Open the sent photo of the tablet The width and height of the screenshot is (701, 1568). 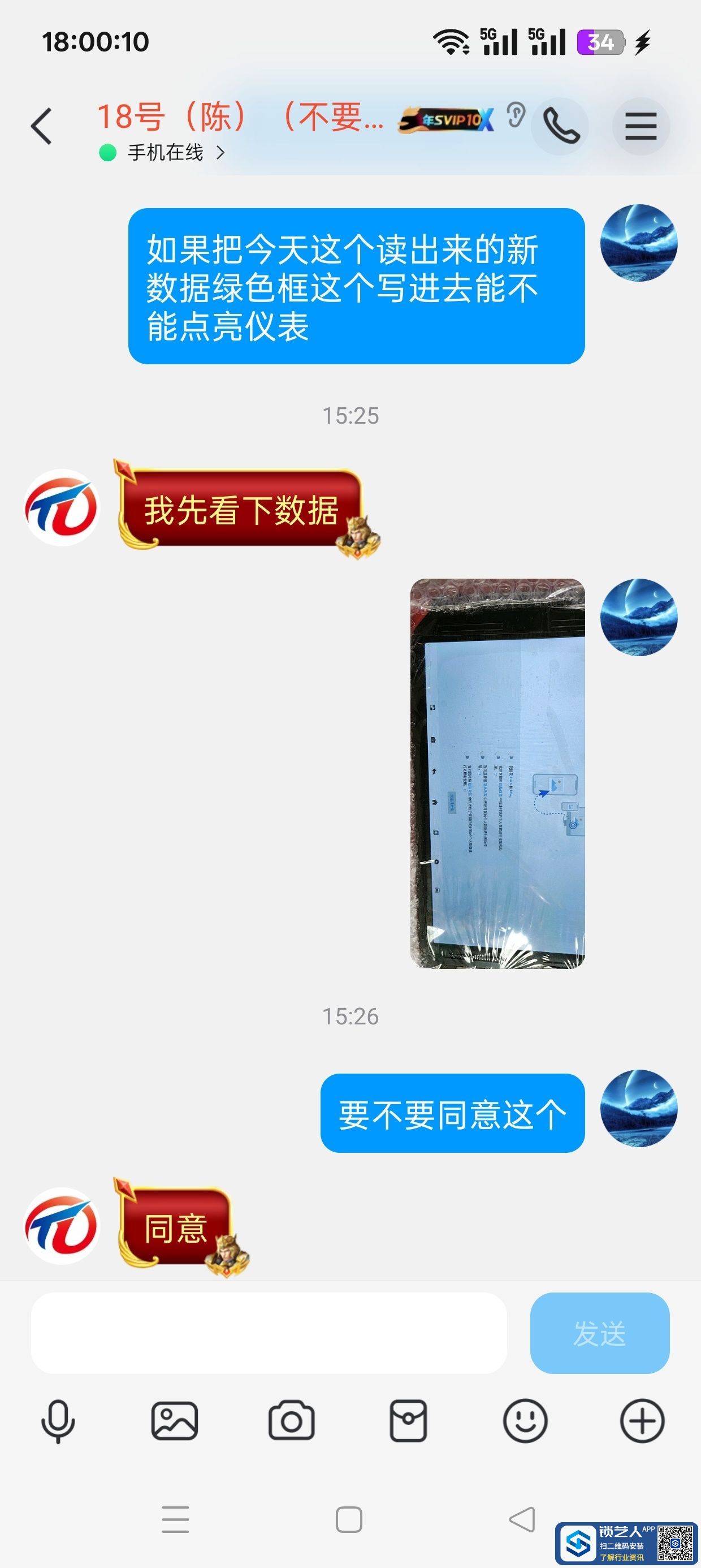497,773
